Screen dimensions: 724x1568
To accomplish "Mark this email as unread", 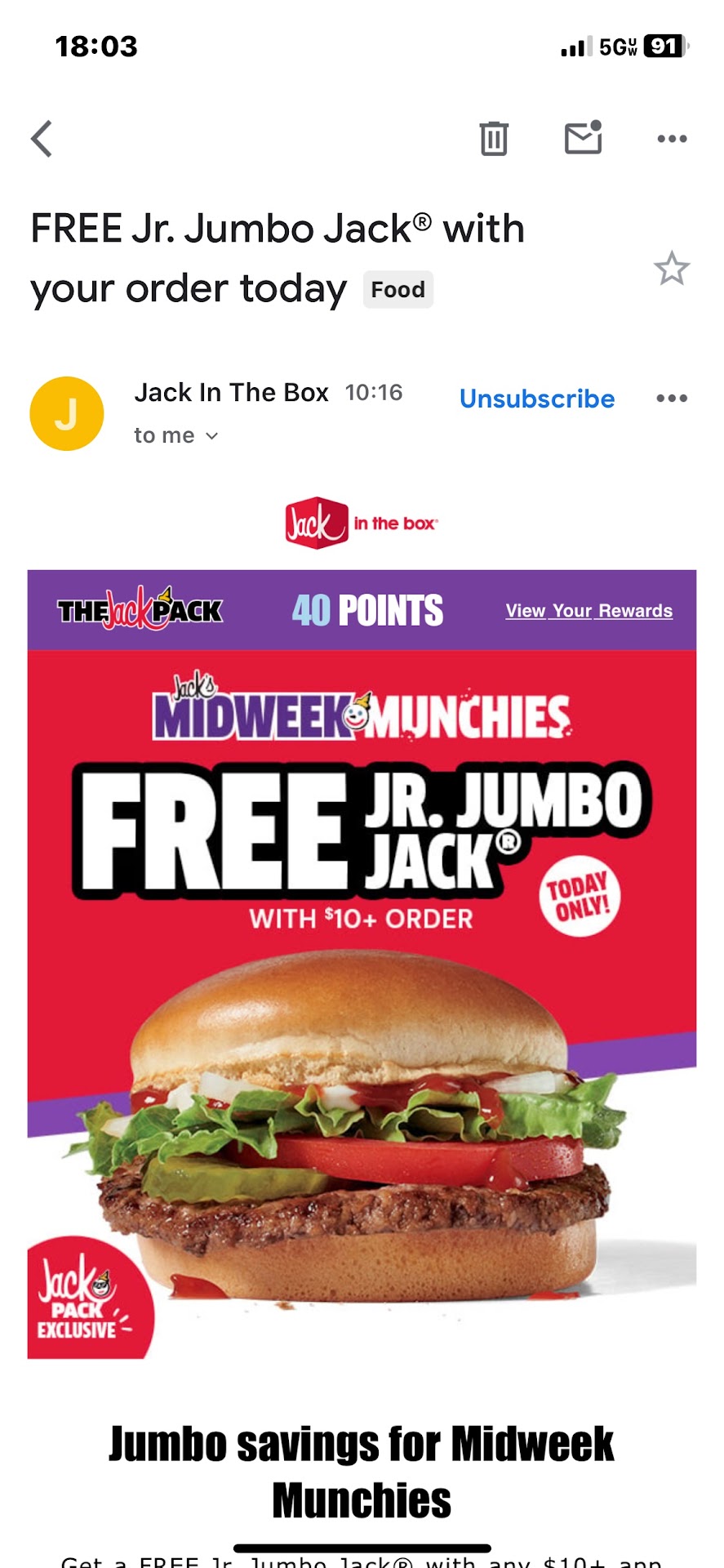I will 583,138.
